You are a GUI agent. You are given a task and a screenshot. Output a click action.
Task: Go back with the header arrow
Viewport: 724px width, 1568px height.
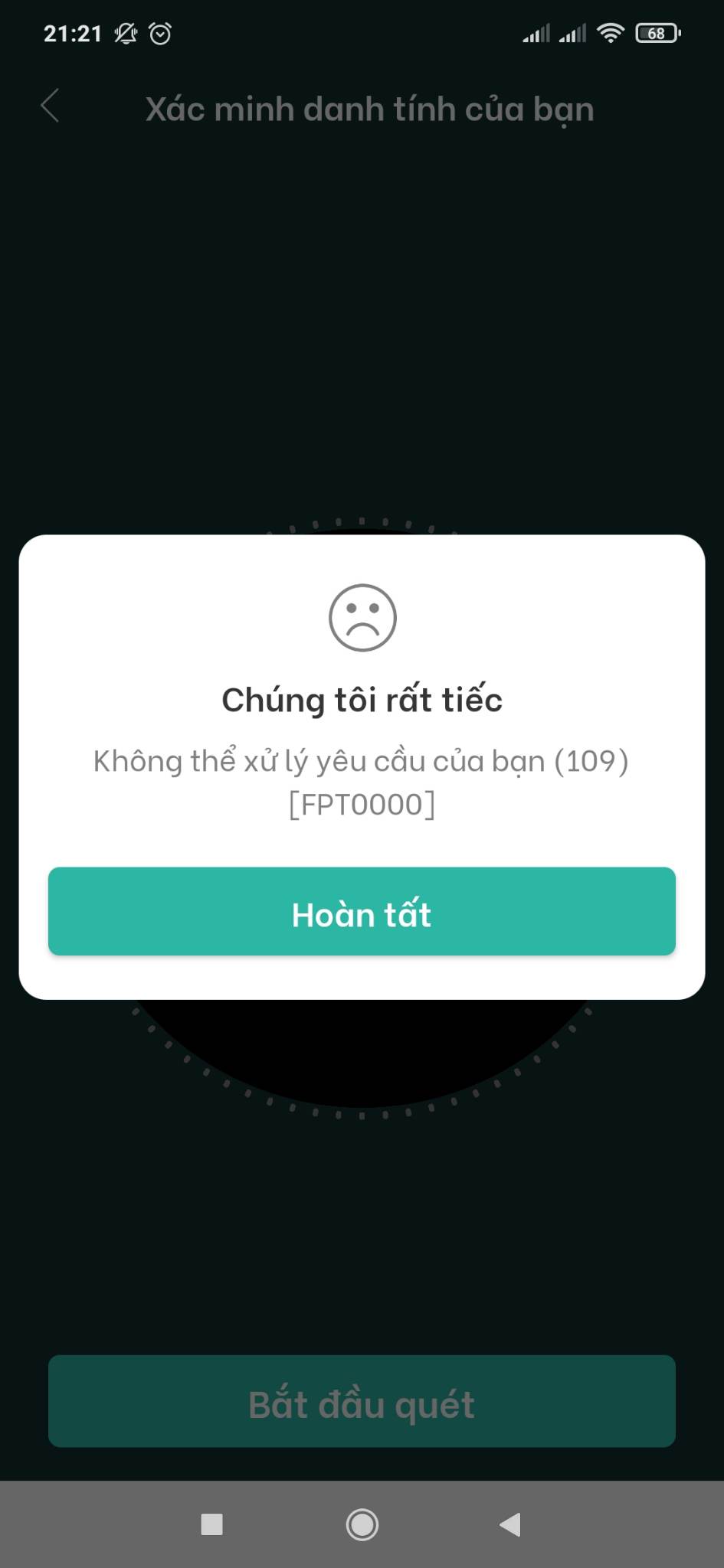[x=50, y=106]
